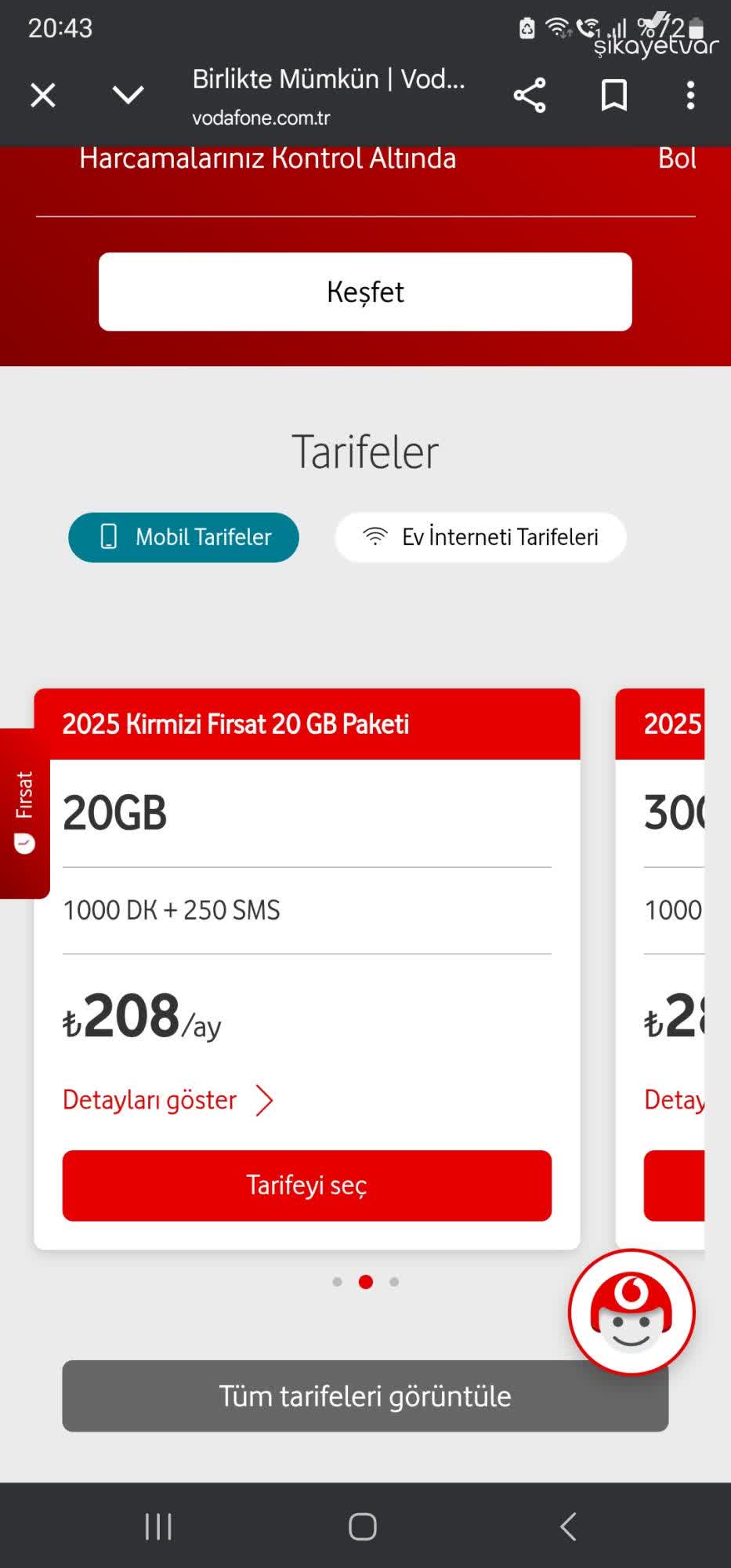Tap Tarifeyi seç for the 20 GB plan
Image resolution: width=731 pixels, height=1568 pixels.
pyautogui.click(x=306, y=1185)
